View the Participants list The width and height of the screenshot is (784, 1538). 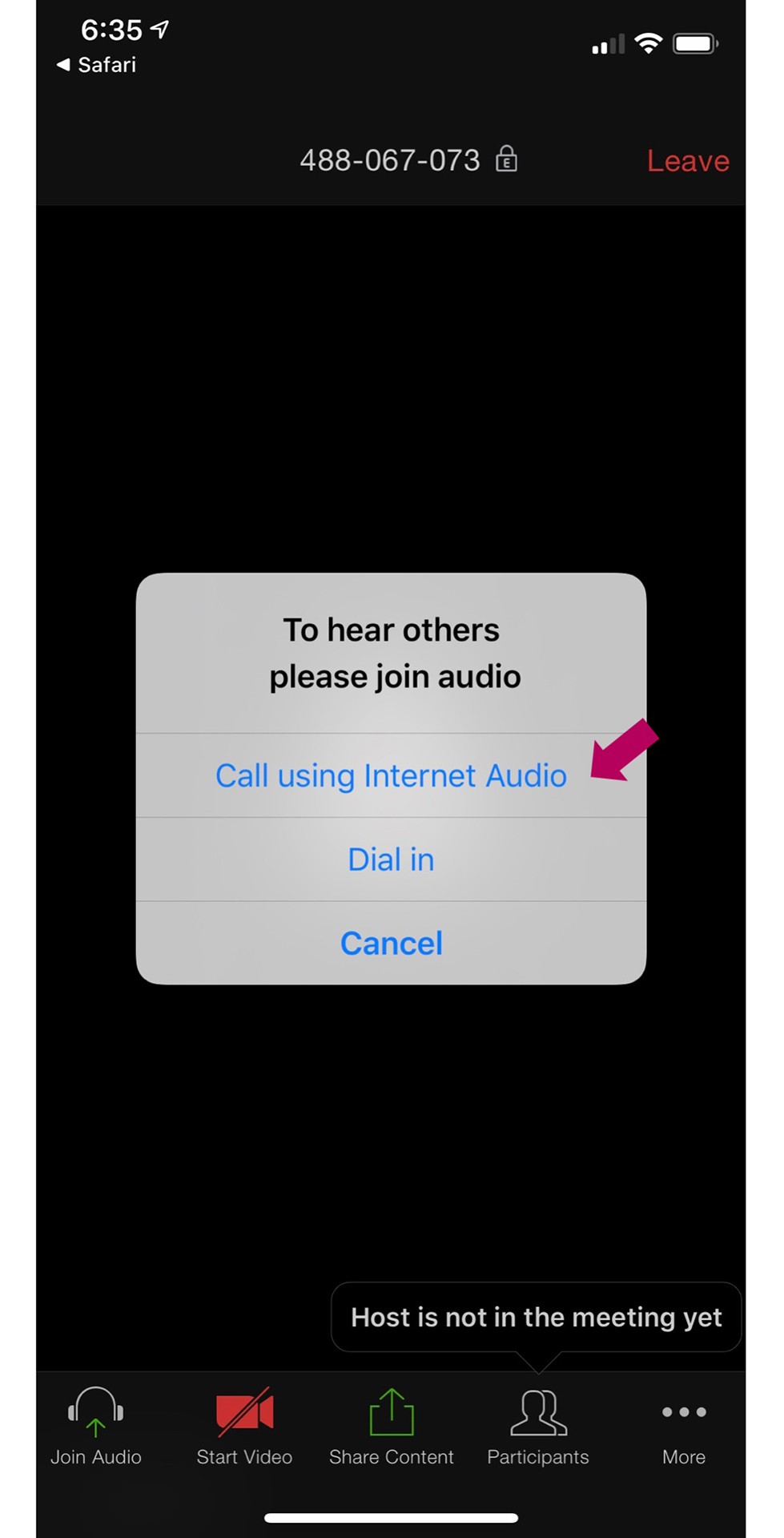click(x=538, y=1427)
